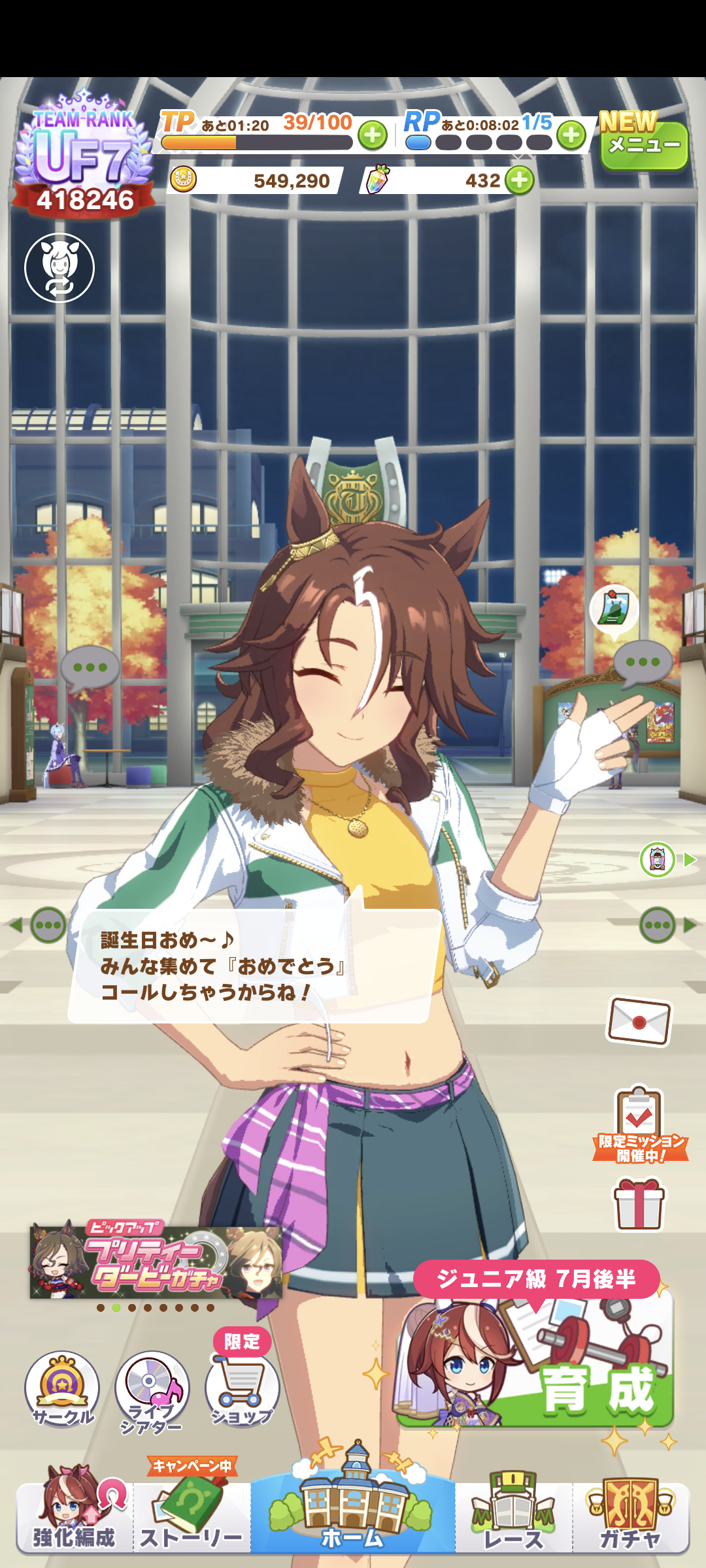706x1568 pixels.
Task: Start 育成 training
Action: (x=536, y=1359)
